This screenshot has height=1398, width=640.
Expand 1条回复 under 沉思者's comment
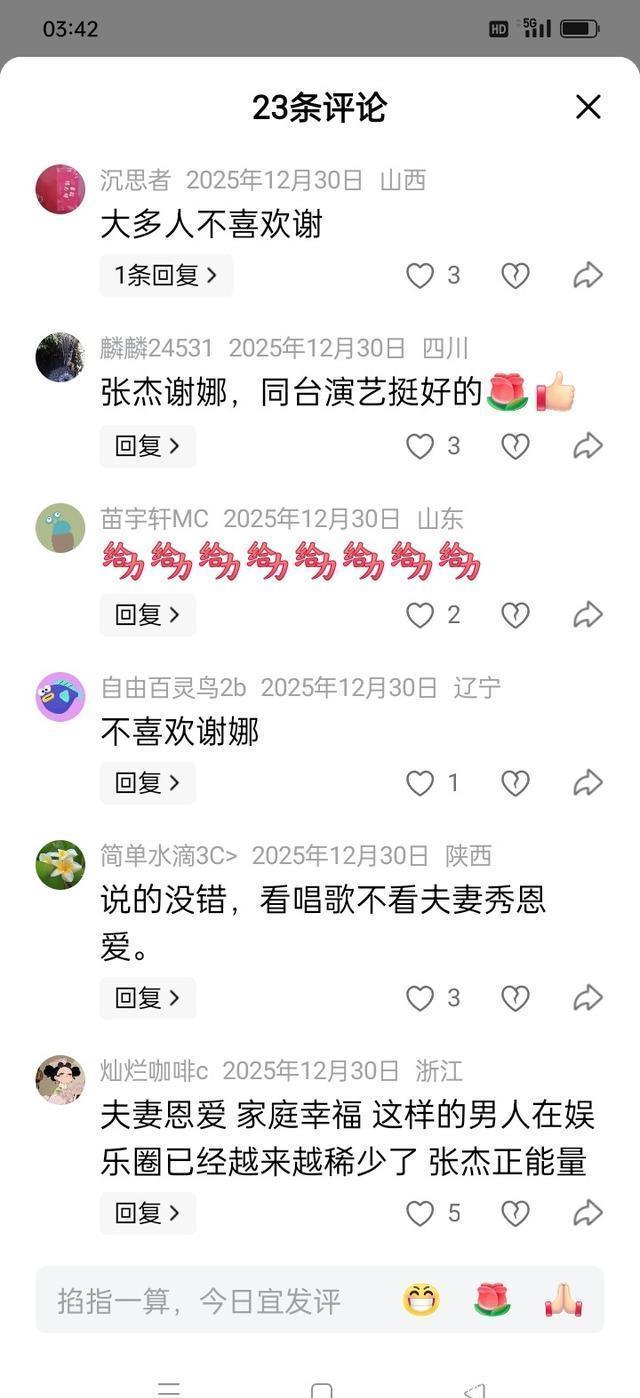click(166, 276)
